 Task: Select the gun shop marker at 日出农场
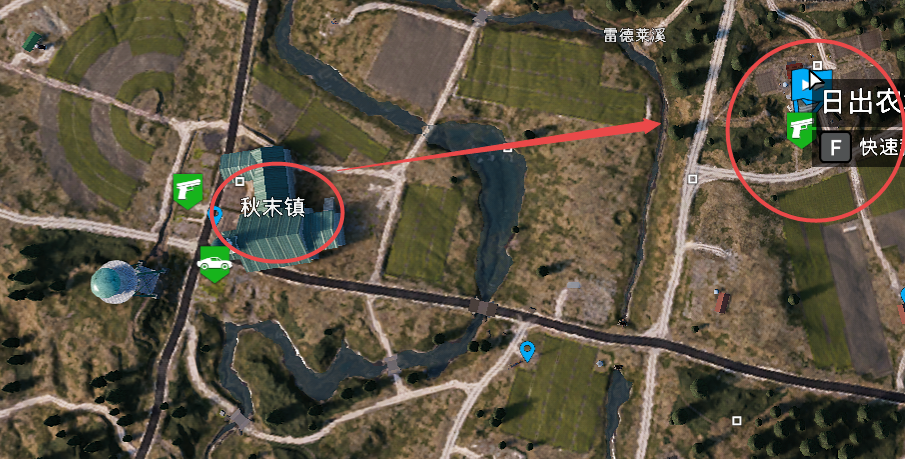[800, 128]
